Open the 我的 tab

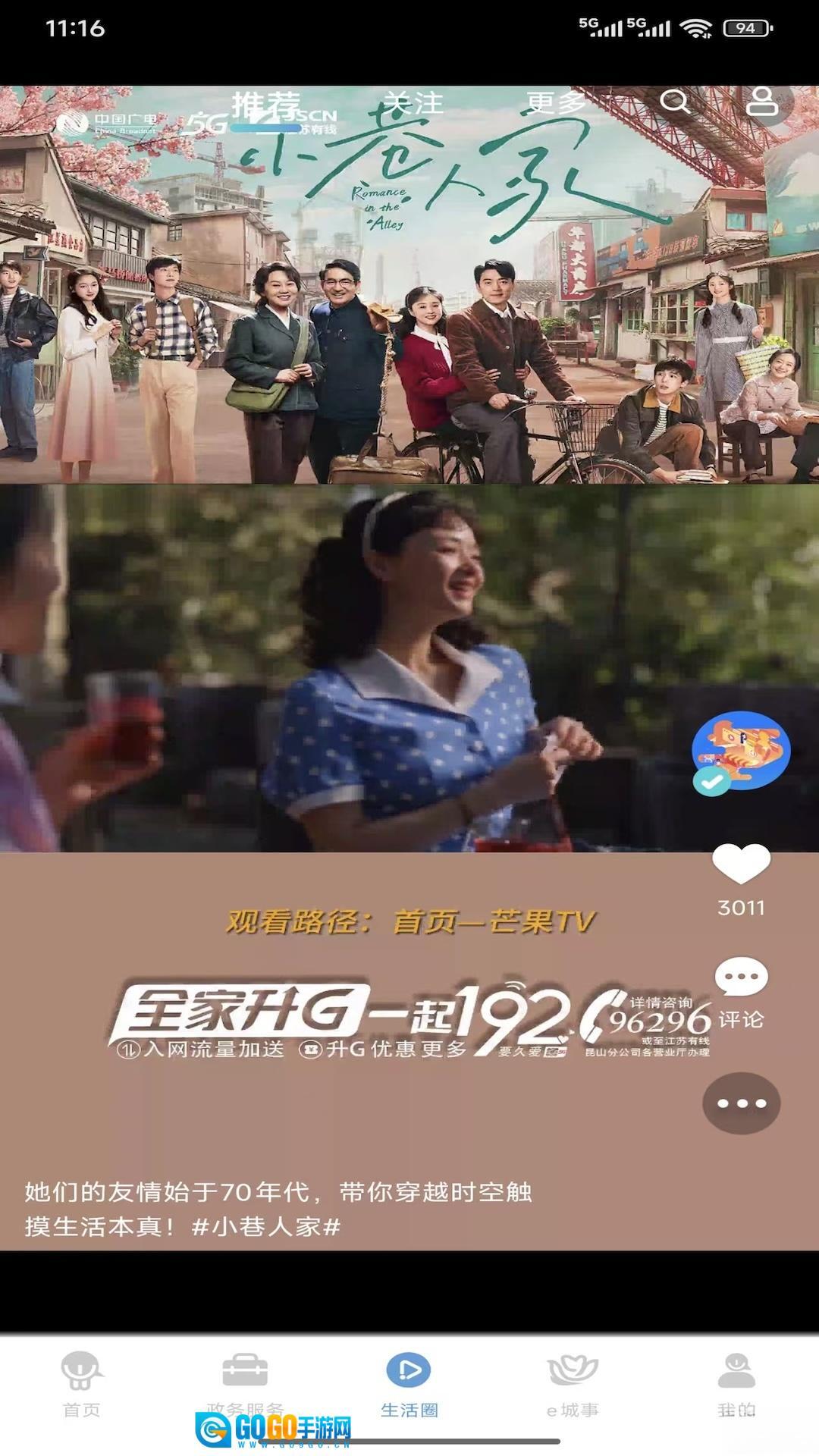[x=736, y=1385]
